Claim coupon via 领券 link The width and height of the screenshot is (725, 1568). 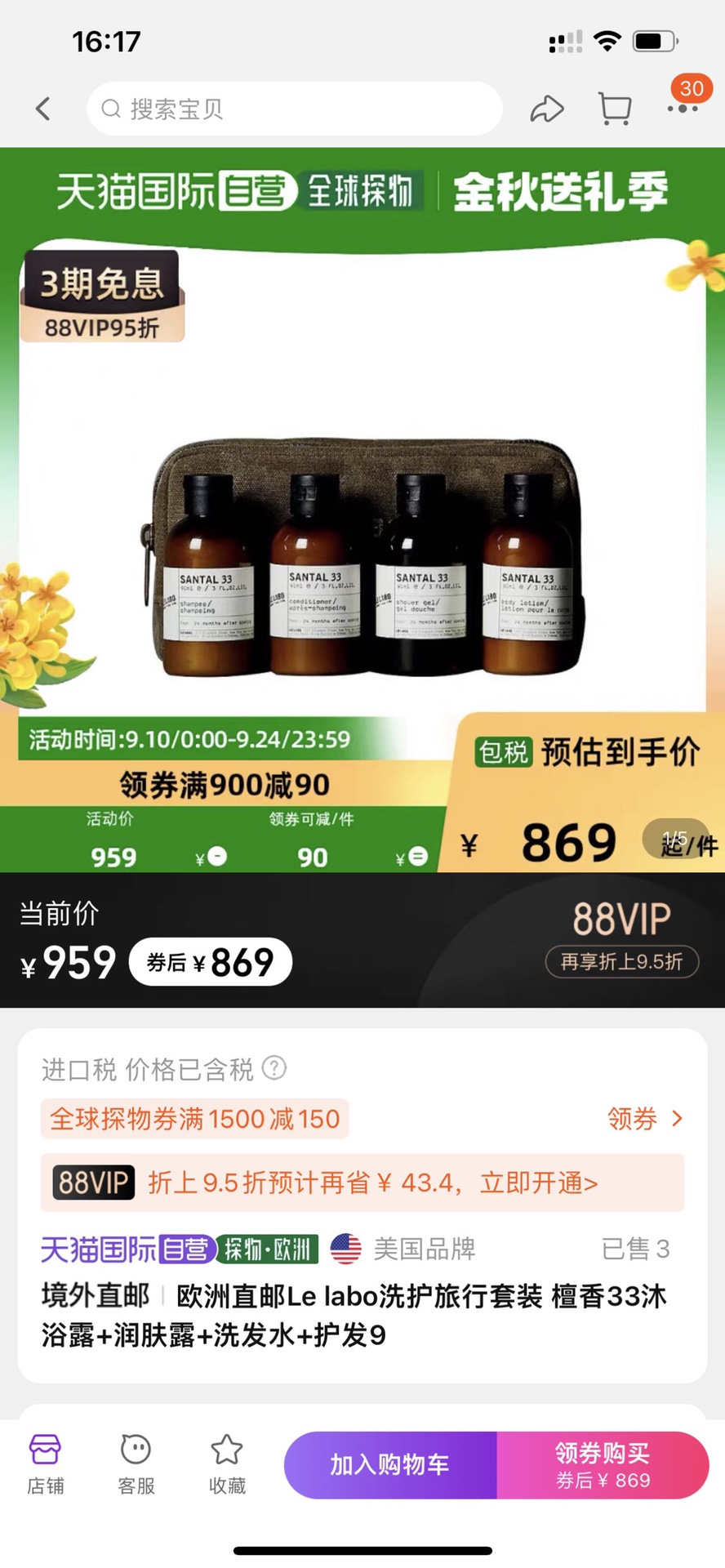tap(644, 1118)
